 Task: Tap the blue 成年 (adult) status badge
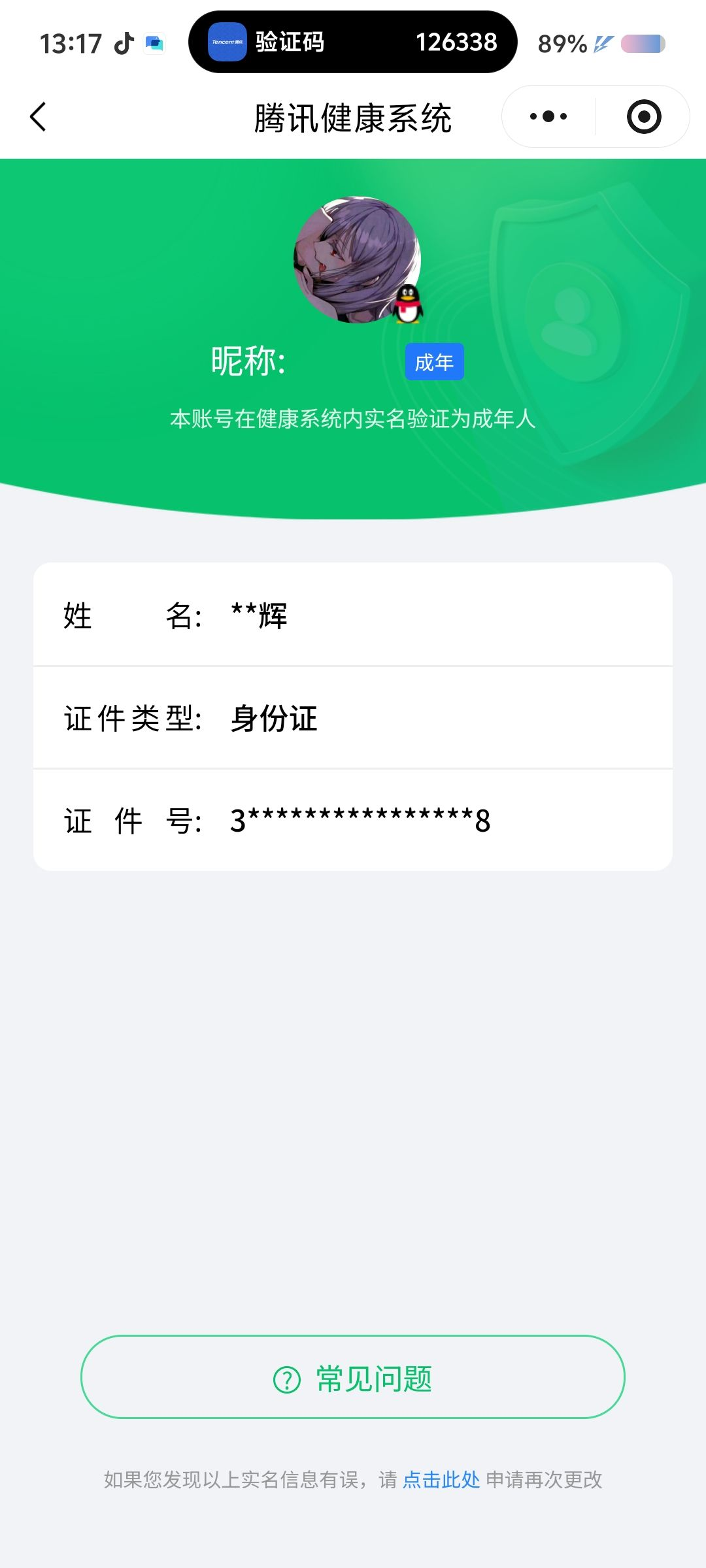point(434,360)
